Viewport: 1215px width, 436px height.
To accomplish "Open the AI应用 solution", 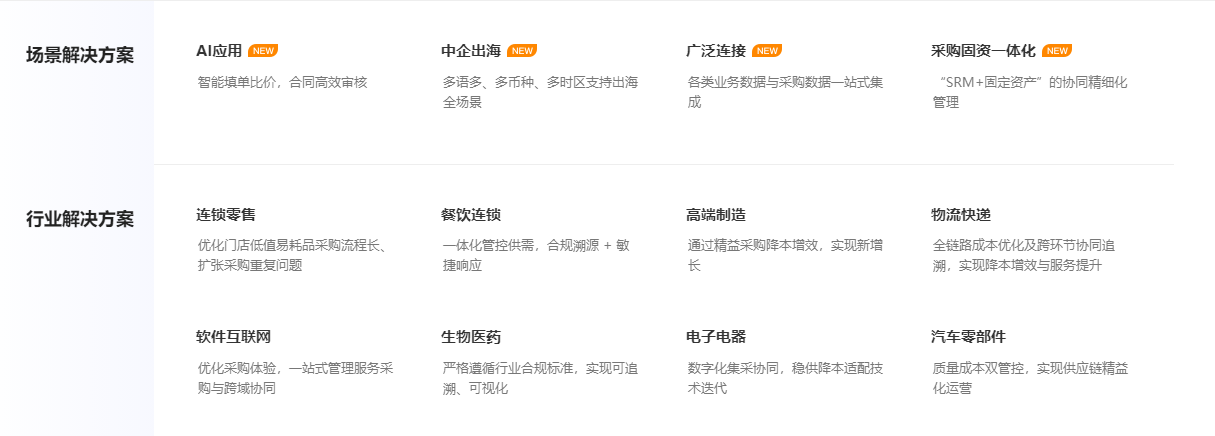I will (x=219, y=51).
